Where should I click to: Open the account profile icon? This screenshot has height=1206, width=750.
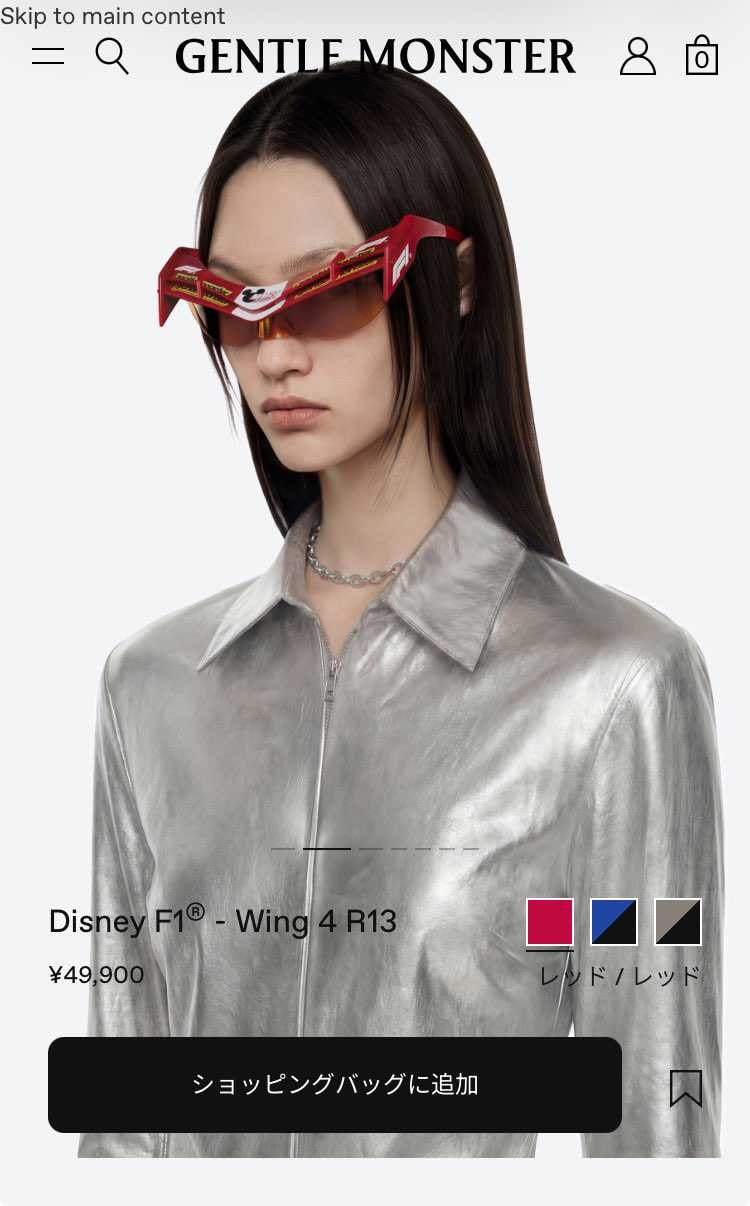638,56
